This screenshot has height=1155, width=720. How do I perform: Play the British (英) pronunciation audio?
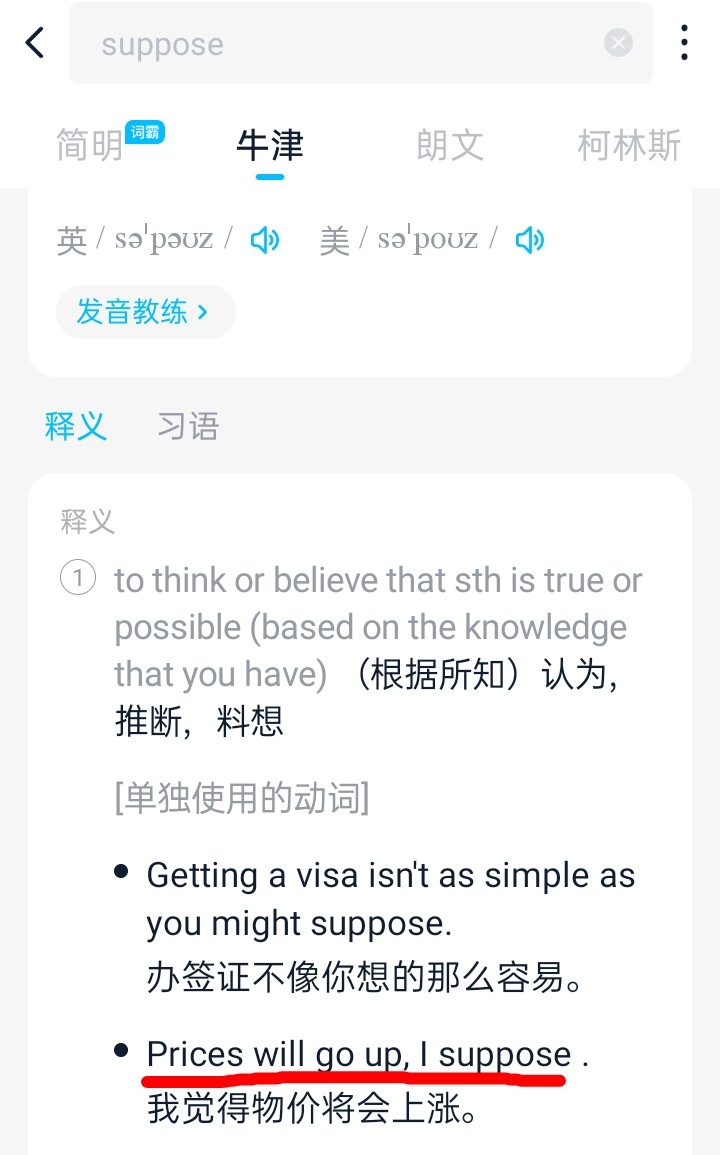point(265,240)
